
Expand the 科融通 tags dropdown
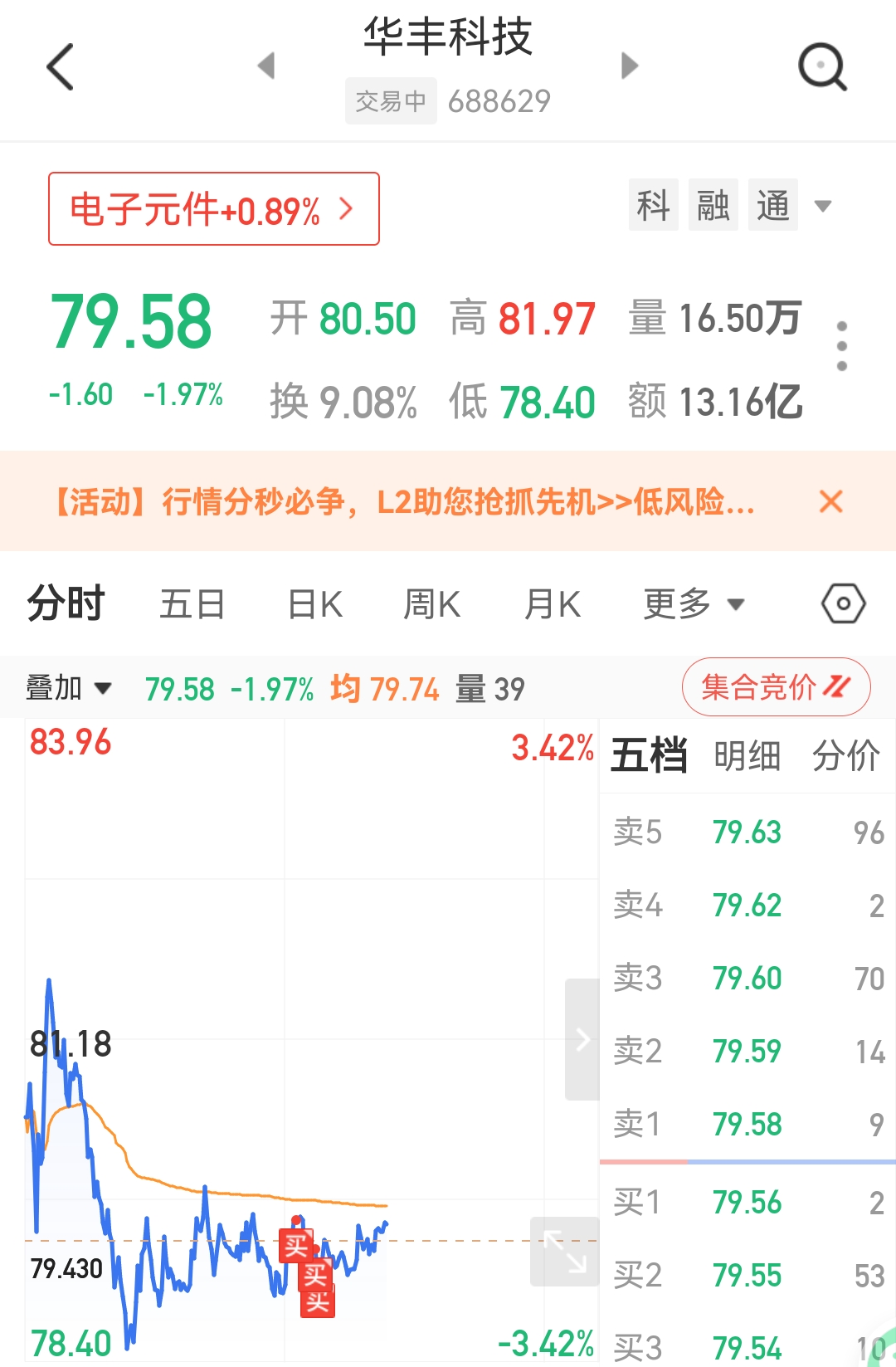(x=823, y=206)
